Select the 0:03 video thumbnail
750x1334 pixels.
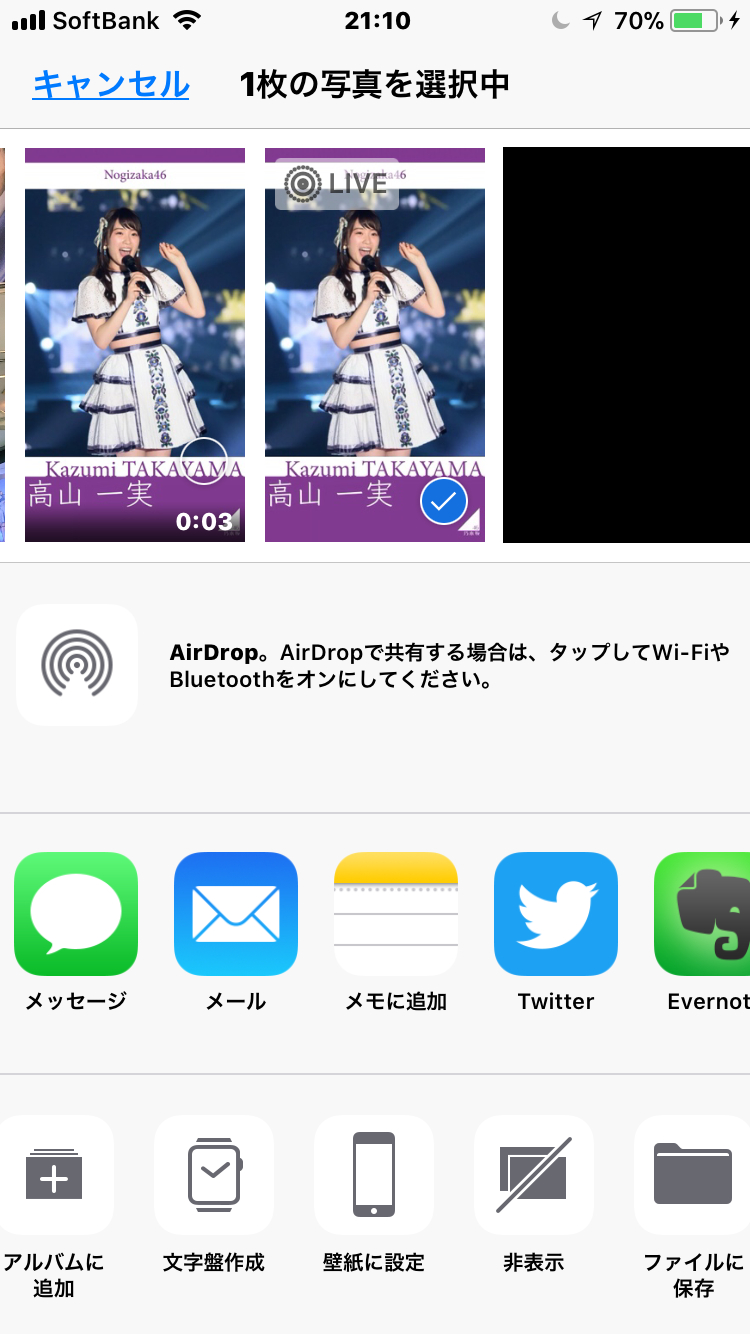(134, 345)
